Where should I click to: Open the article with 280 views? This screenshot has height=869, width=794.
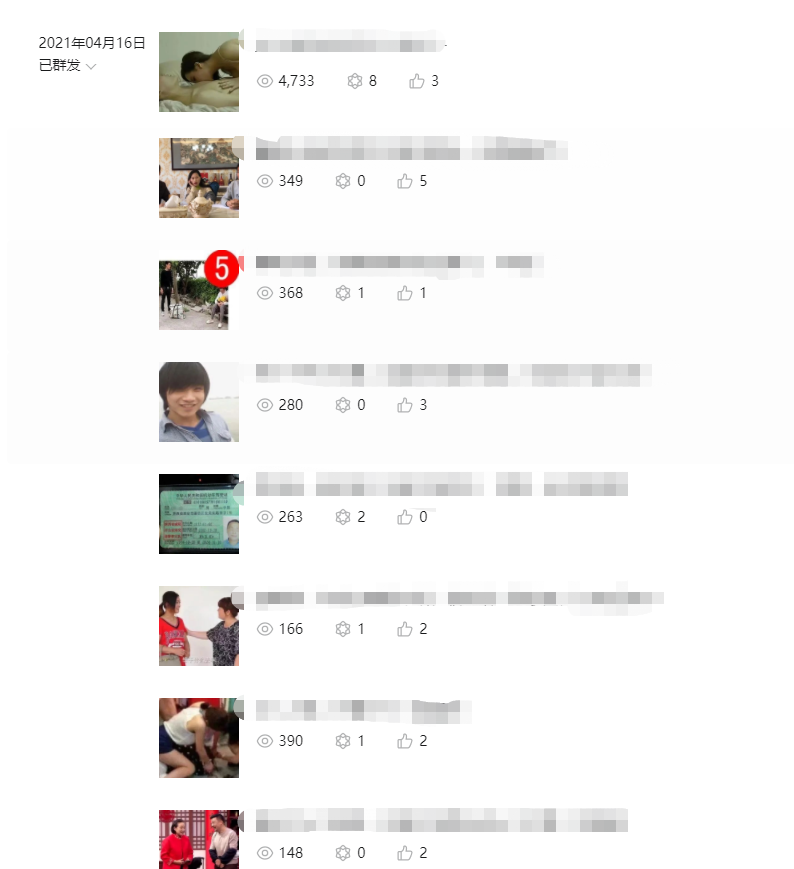(452, 375)
